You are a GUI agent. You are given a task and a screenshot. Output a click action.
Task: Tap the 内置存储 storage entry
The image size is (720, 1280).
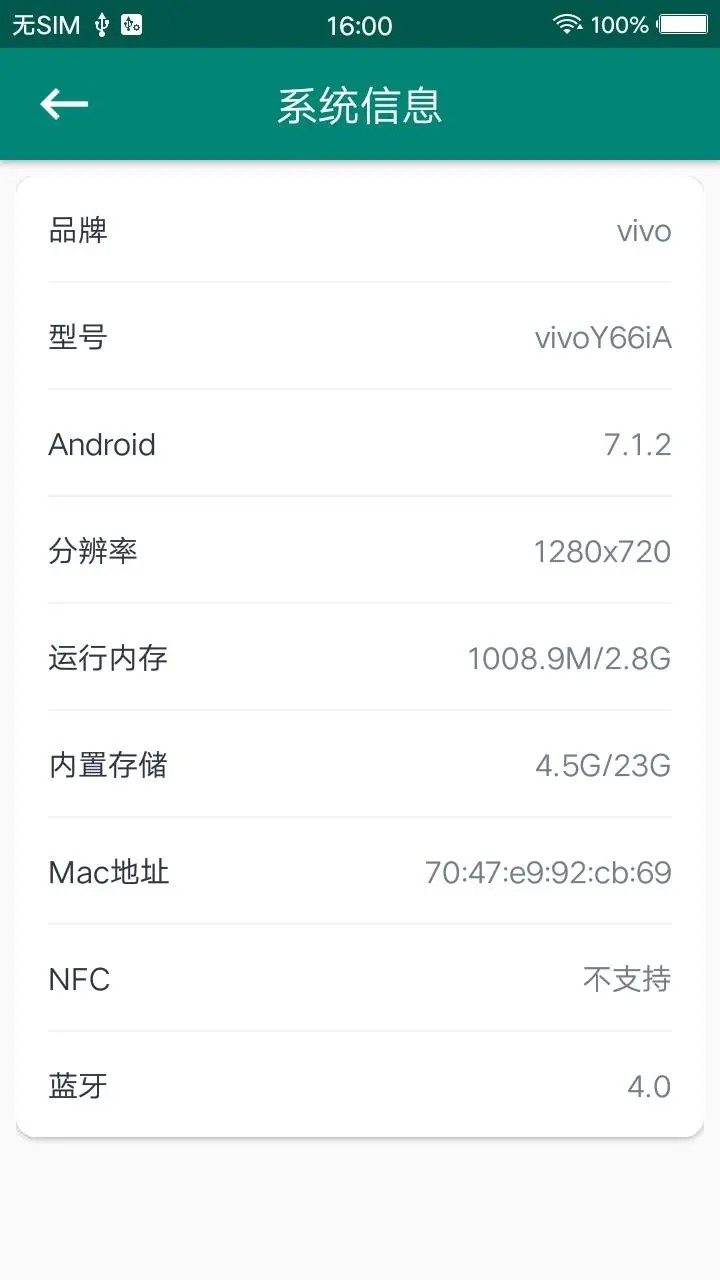pos(360,765)
